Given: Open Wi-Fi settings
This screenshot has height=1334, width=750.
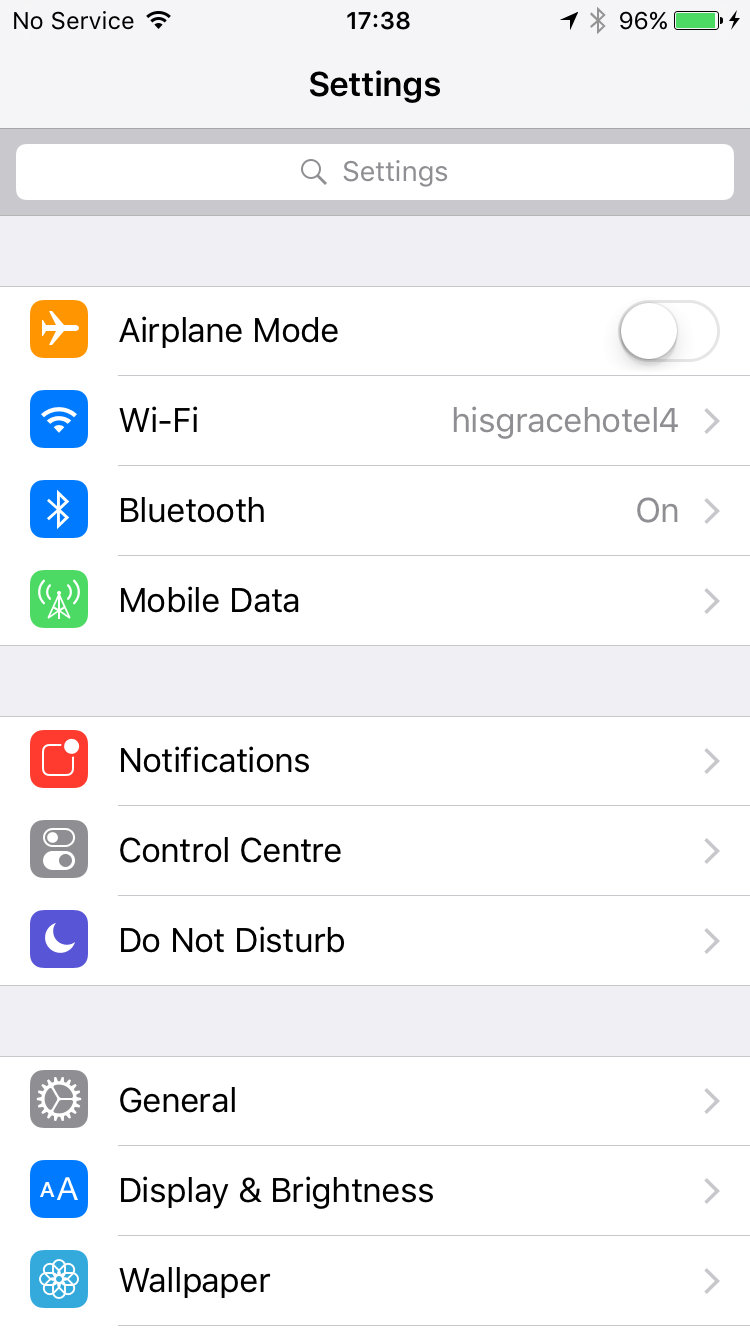Looking at the screenshot, I should pos(375,421).
